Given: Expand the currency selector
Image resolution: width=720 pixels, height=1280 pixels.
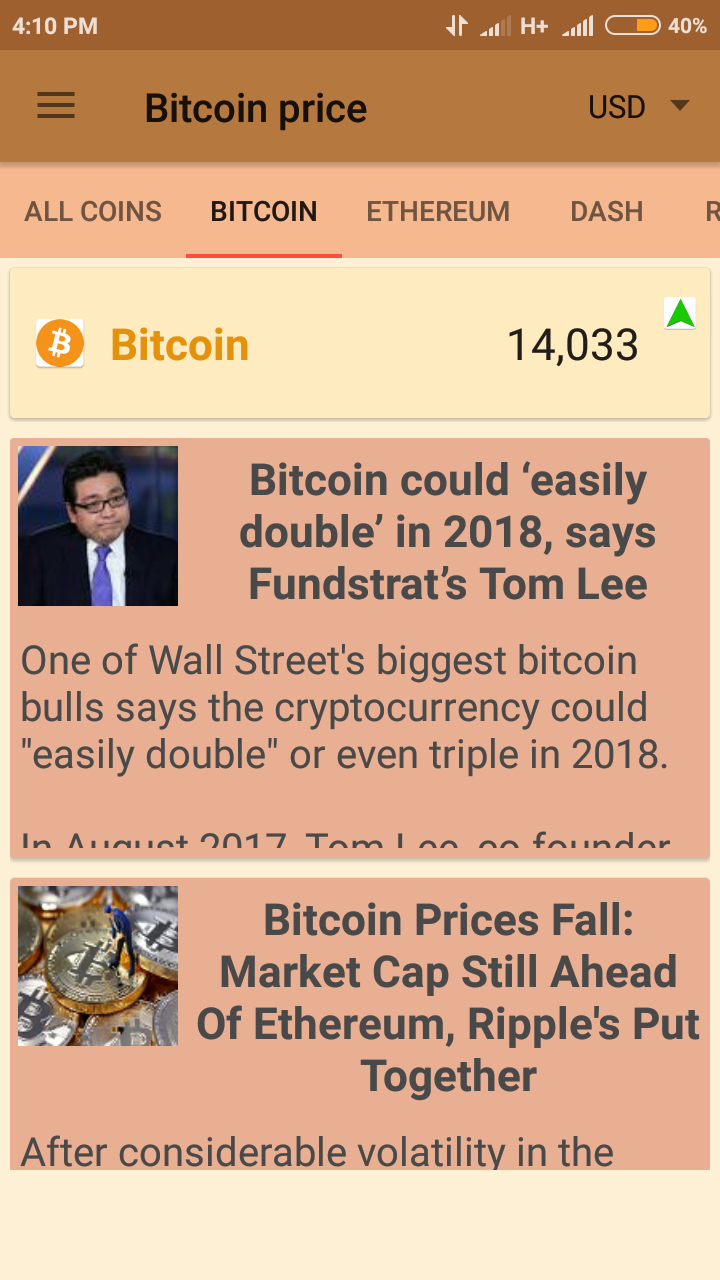Looking at the screenshot, I should click(x=635, y=106).
